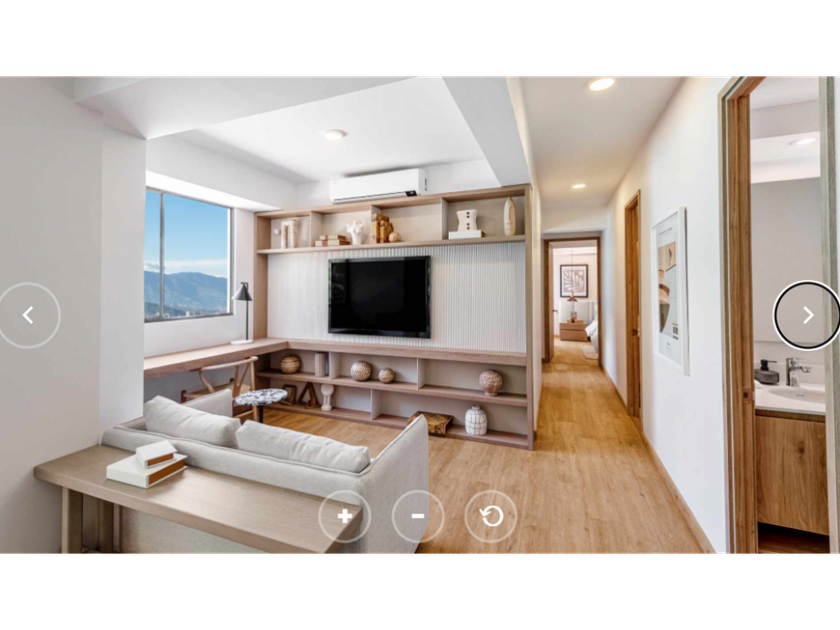This screenshot has height=630, width=840.
Task: Reset the view with the rotate icon
Action: coord(491,516)
